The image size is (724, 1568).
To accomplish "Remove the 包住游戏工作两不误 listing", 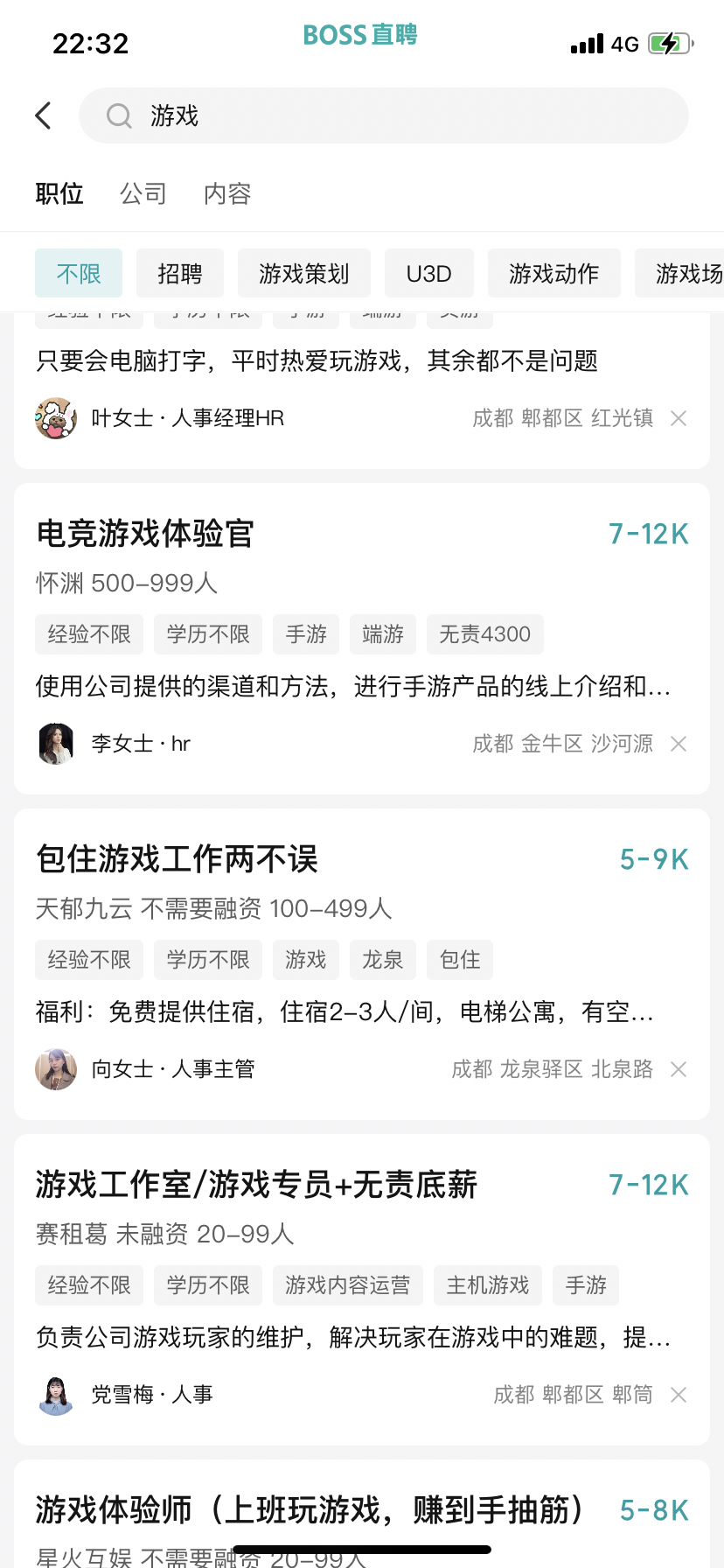I will pyautogui.click(x=679, y=1069).
